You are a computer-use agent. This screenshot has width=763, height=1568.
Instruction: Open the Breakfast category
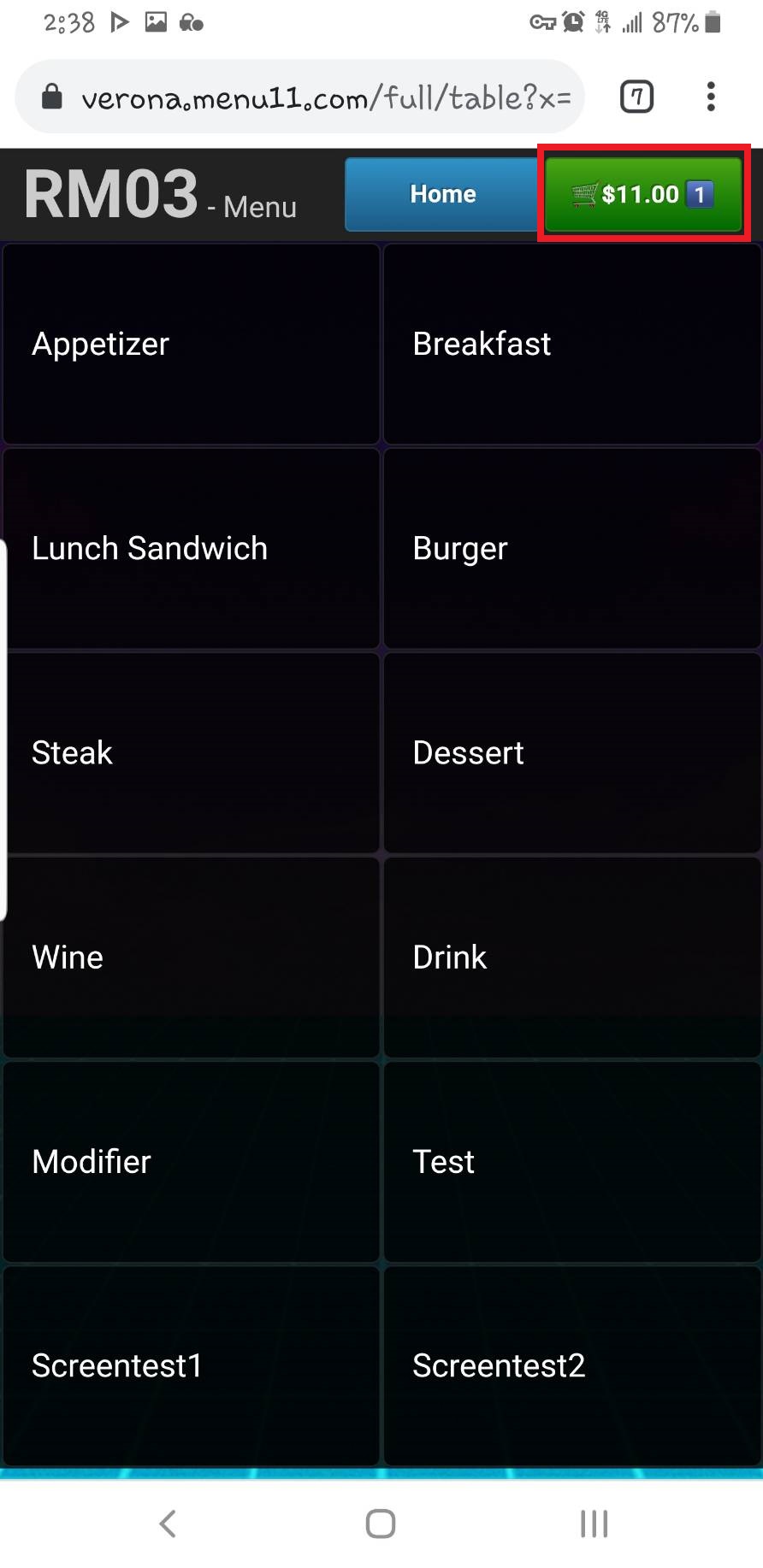pyautogui.click(x=571, y=344)
